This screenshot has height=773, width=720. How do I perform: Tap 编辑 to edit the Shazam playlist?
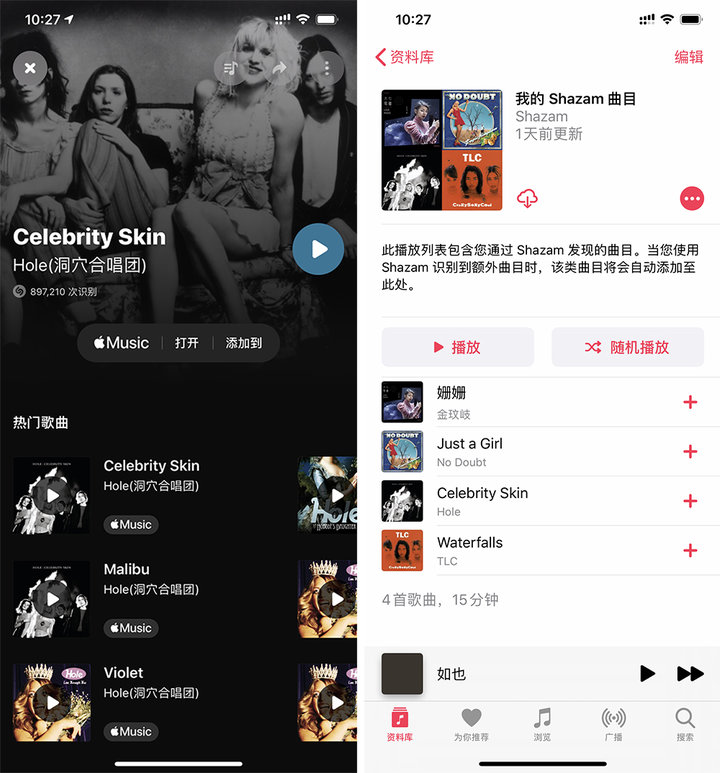click(690, 57)
